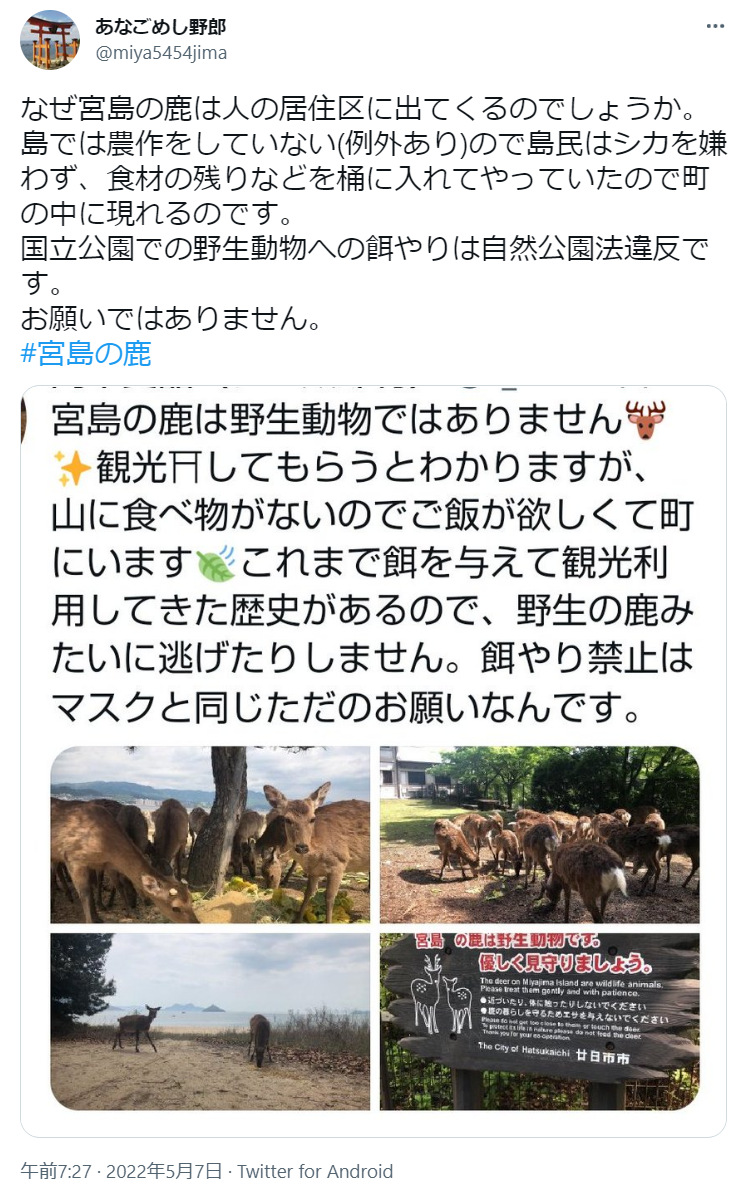Open the #宮島の鹿 hashtag

click(x=86, y=353)
